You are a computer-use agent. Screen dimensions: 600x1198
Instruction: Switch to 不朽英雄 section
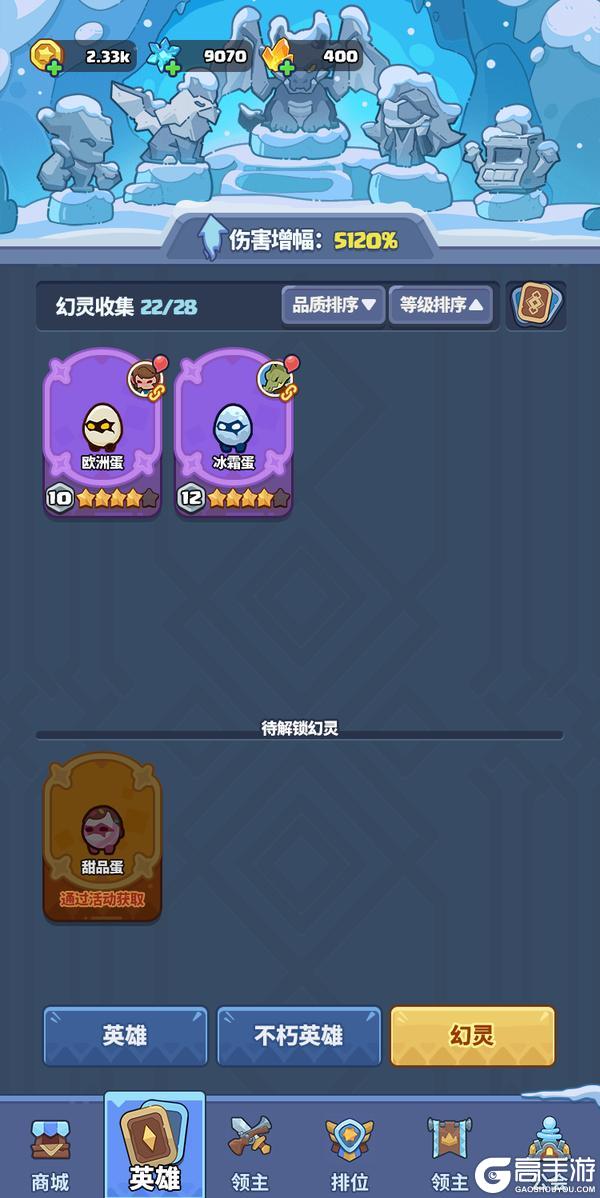tap(299, 1035)
